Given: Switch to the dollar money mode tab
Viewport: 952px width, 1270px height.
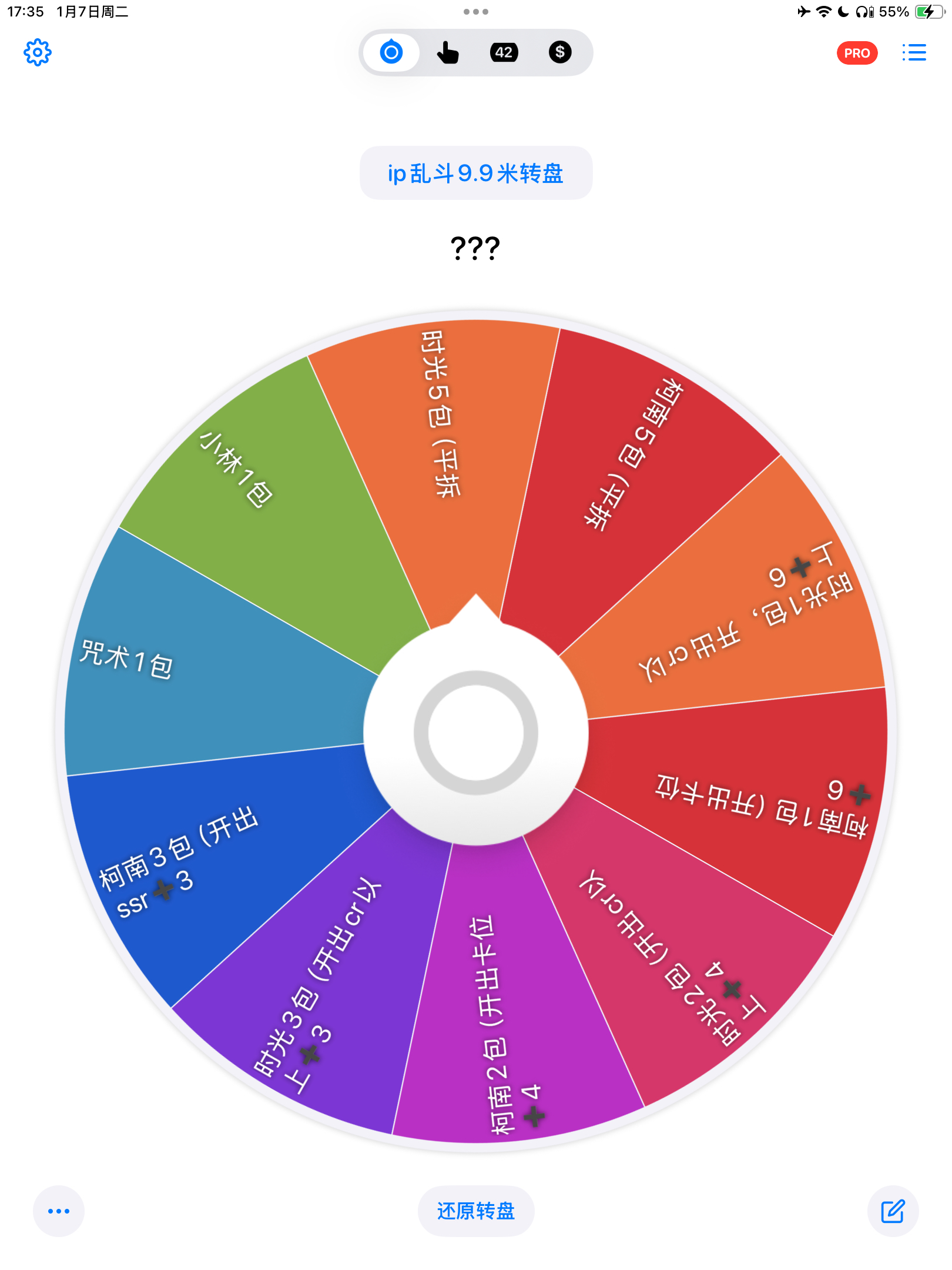Looking at the screenshot, I should pos(559,52).
